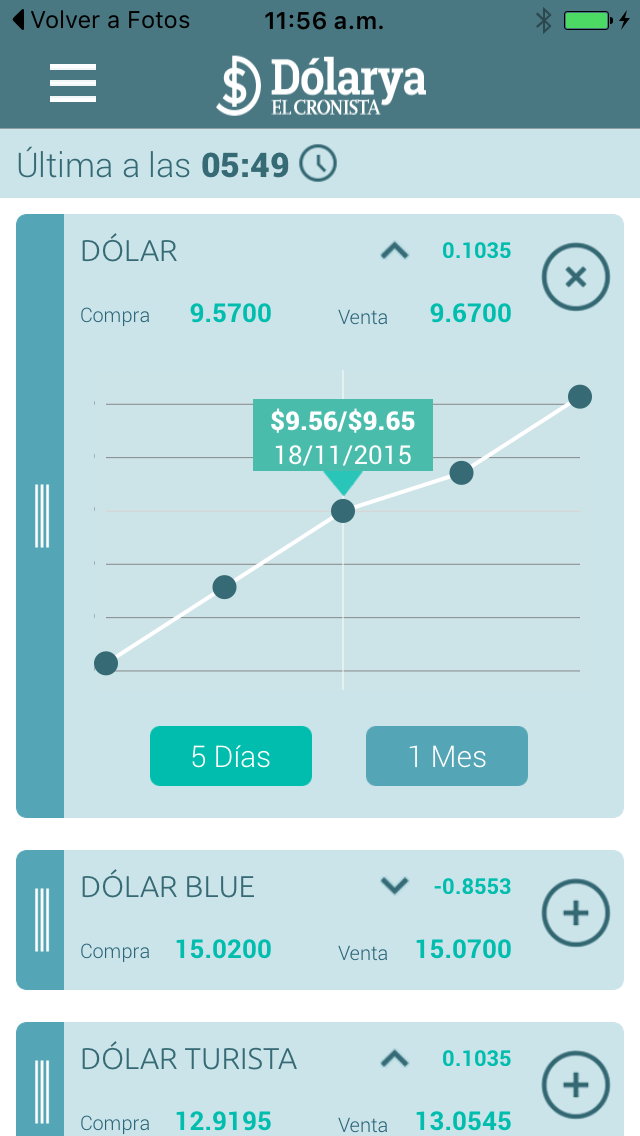Open the hamburger menu

73,83
